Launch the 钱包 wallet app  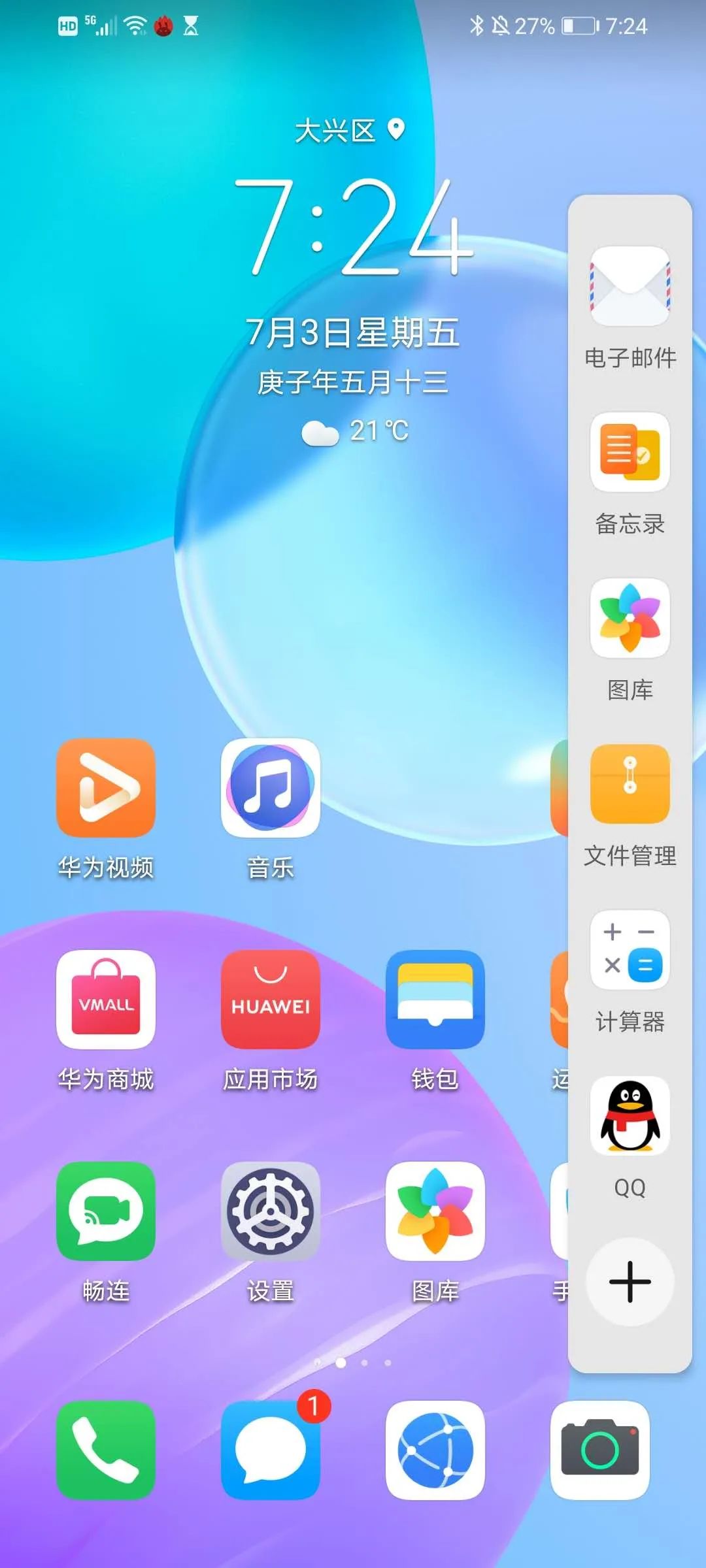tap(435, 1000)
